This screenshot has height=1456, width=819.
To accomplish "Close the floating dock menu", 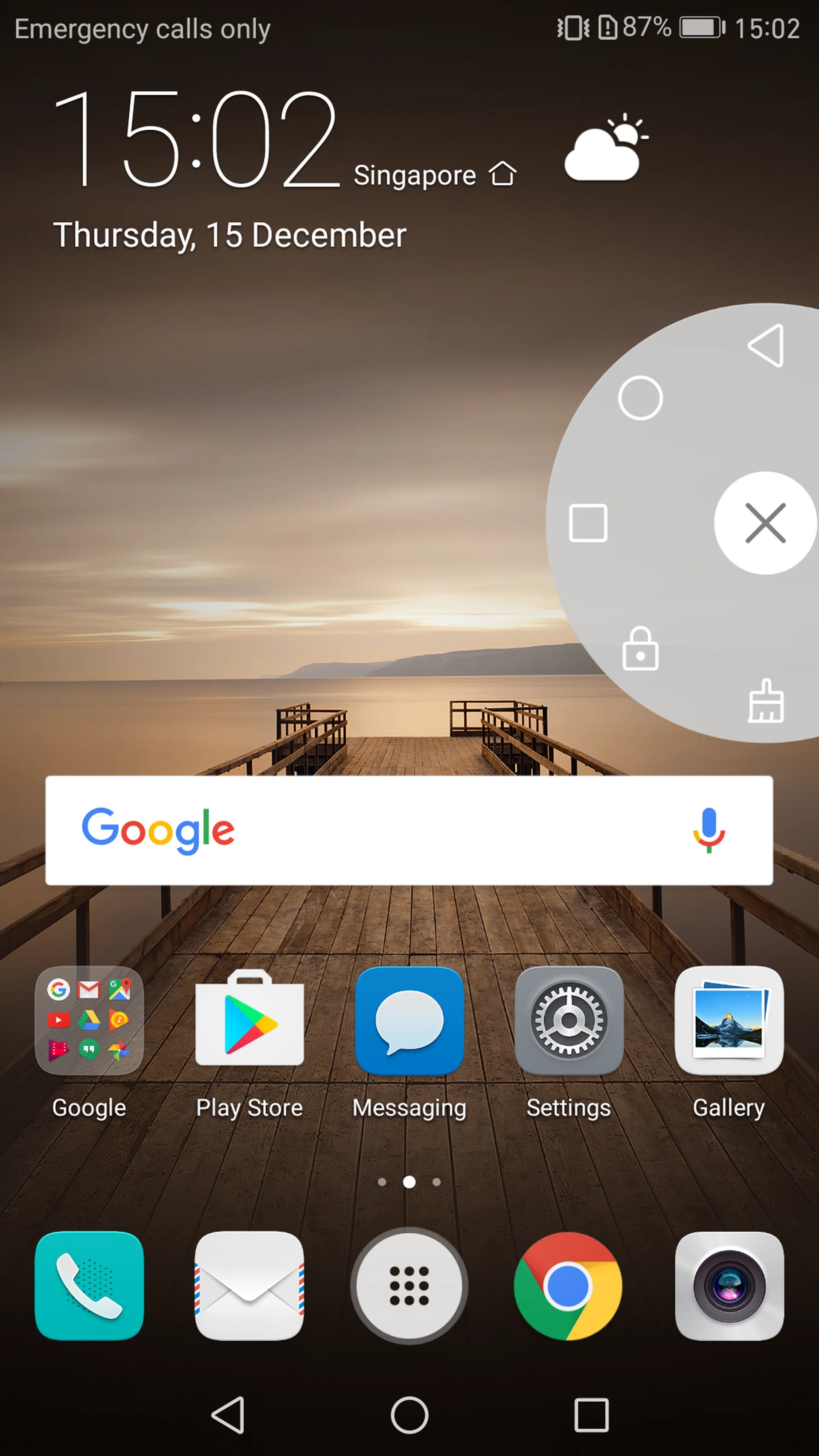I will 765,523.
